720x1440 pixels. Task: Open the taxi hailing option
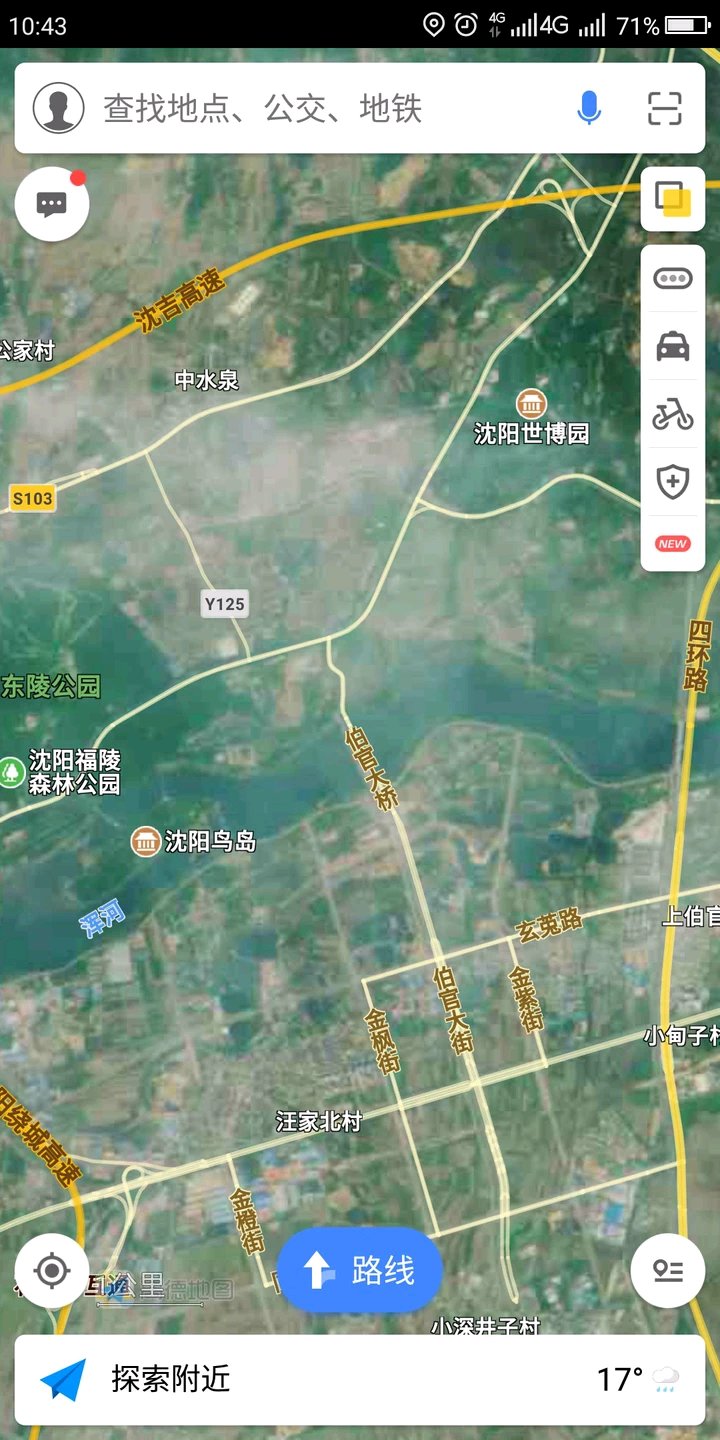[x=673, y=346]
